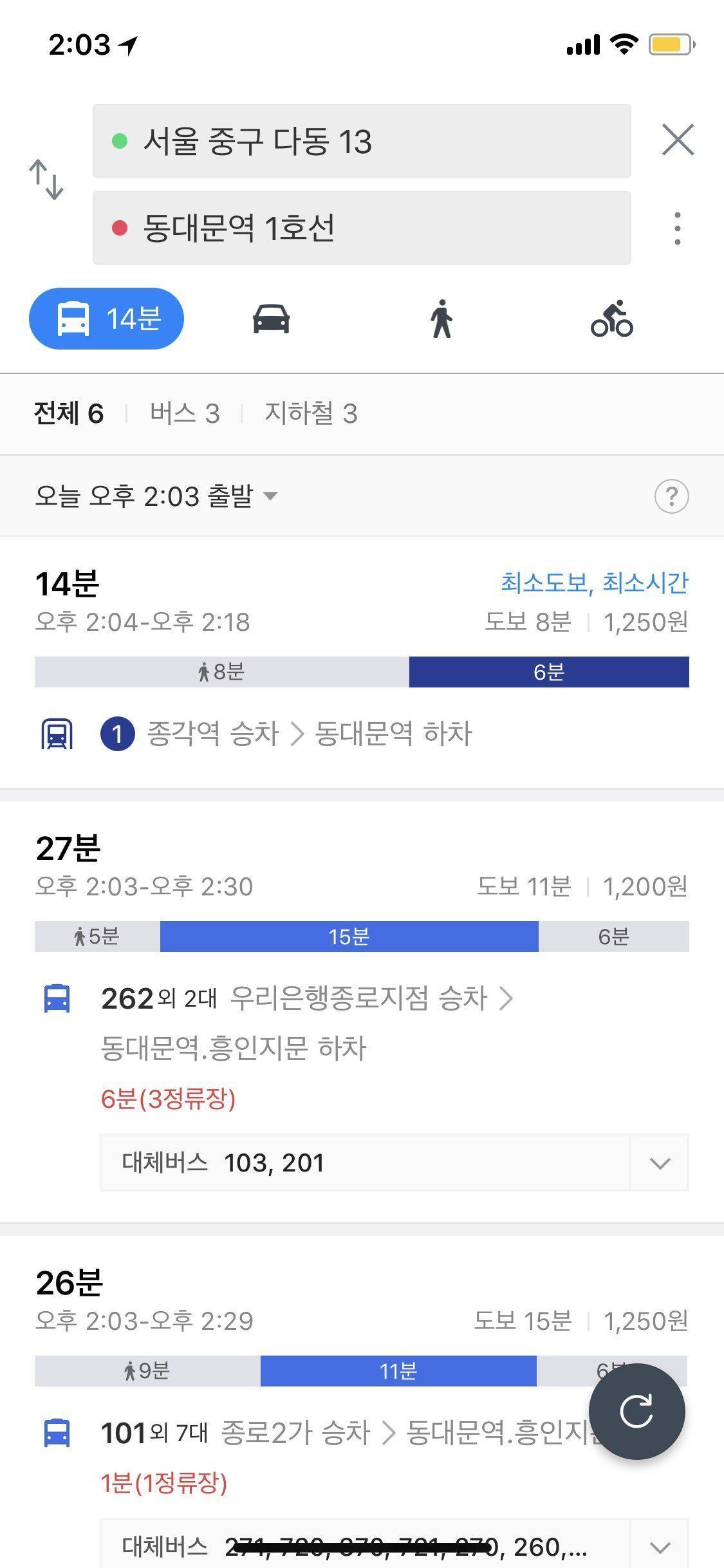Tap the help question mark icon
Image resolution: width=724 pixels, height=1568 pixels.
click(x=672, y=496)
